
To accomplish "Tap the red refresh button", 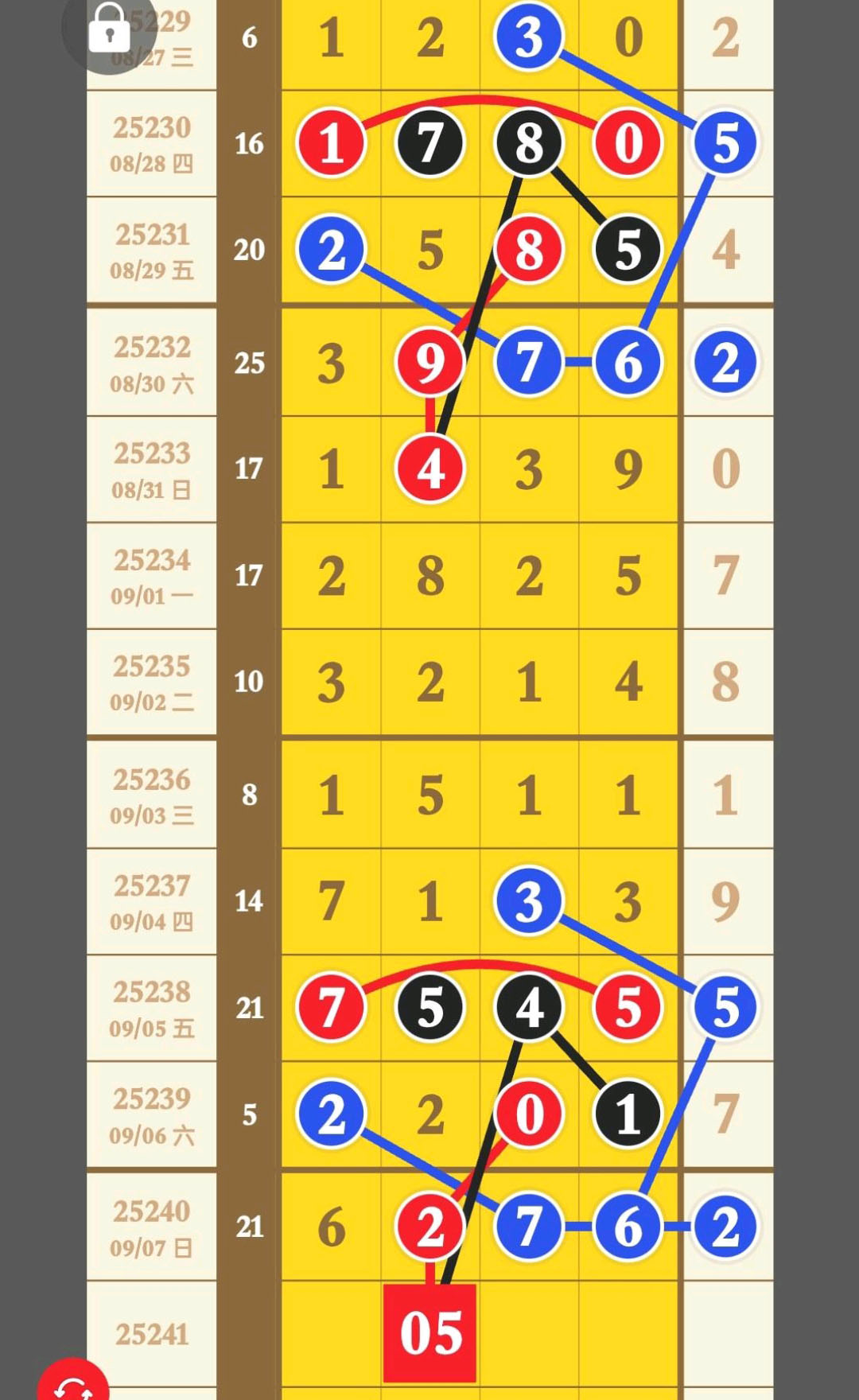I will [x=73, y=1382].
